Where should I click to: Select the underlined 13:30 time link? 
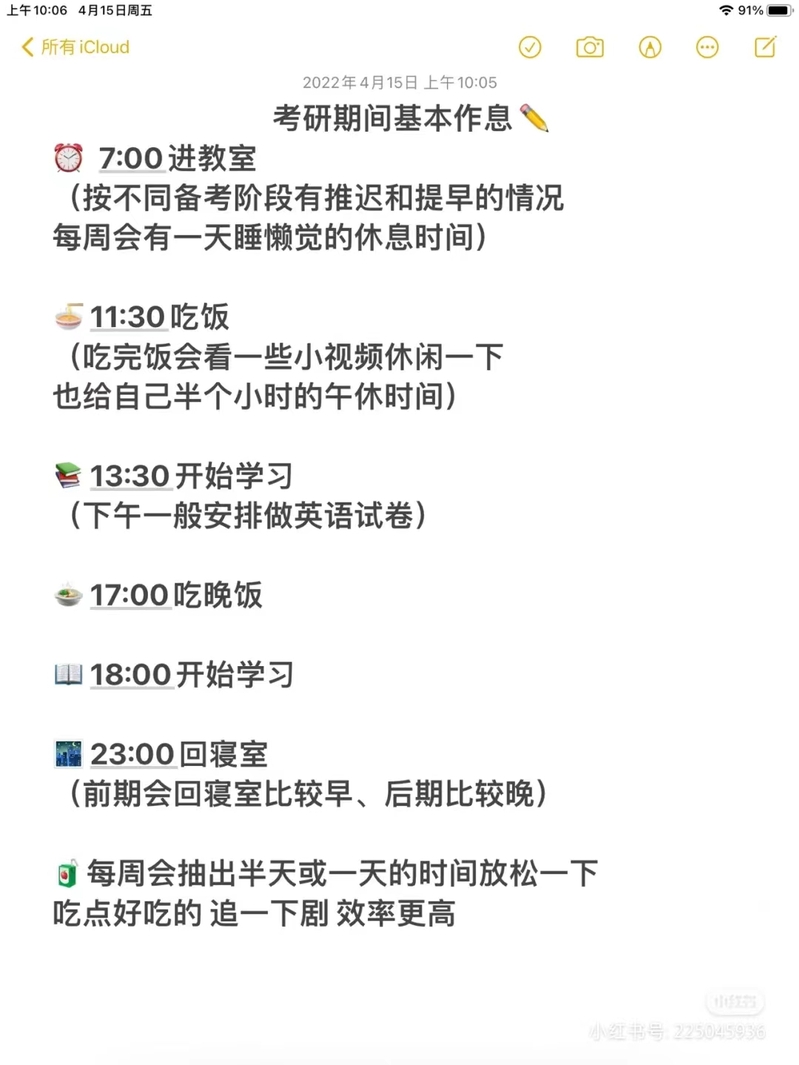(x=130, y=476)
